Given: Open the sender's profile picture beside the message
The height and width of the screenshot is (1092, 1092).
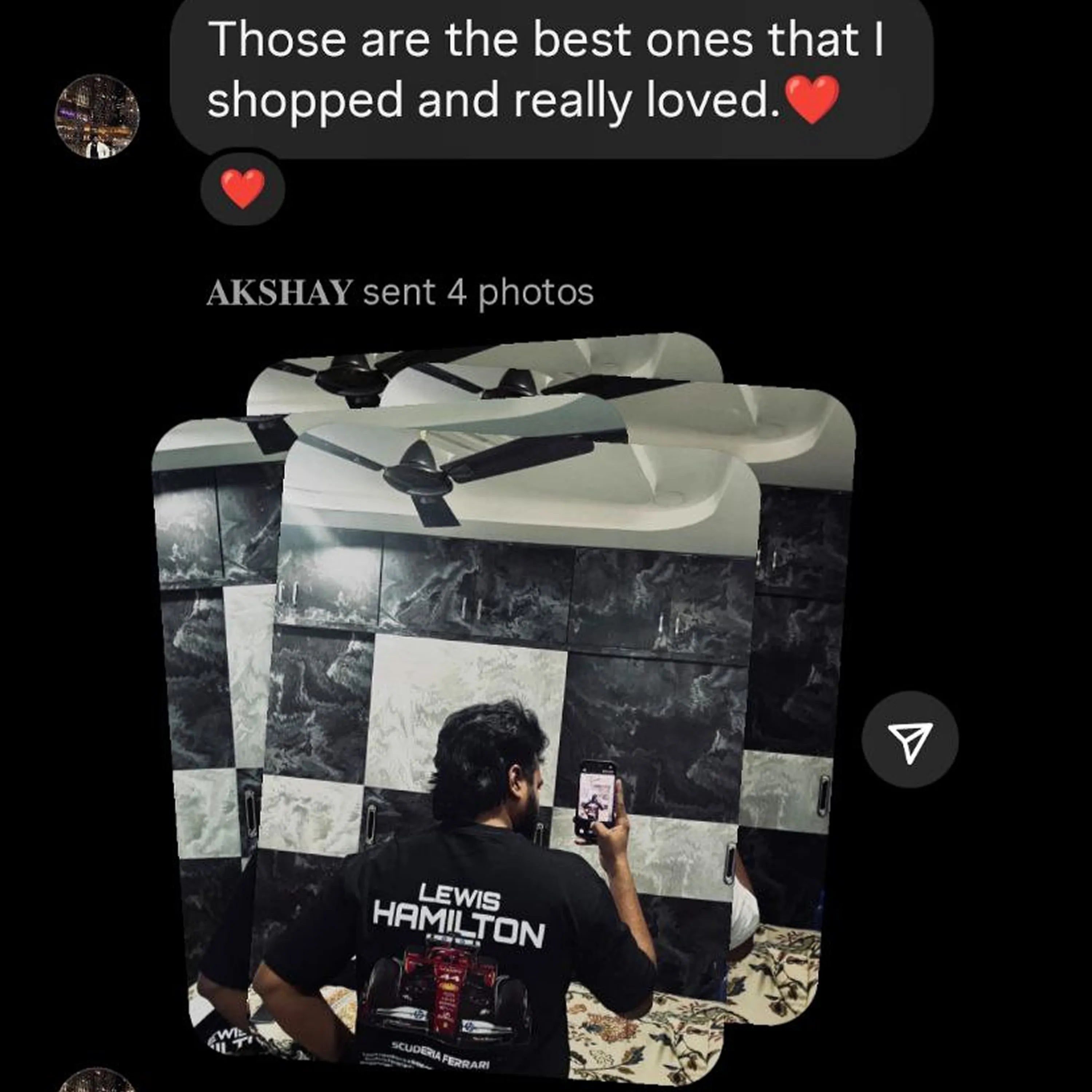Looking at the screenshot, I should pos(97,116).
